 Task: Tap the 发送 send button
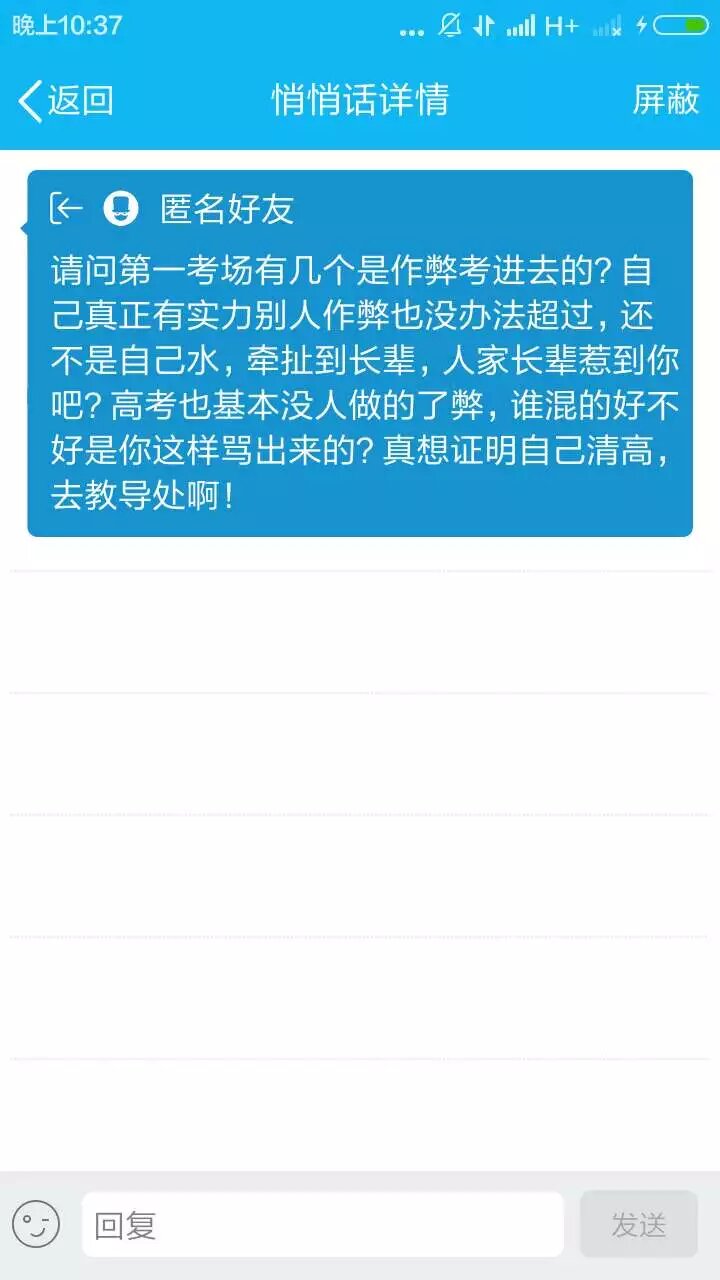point(638,1224)
